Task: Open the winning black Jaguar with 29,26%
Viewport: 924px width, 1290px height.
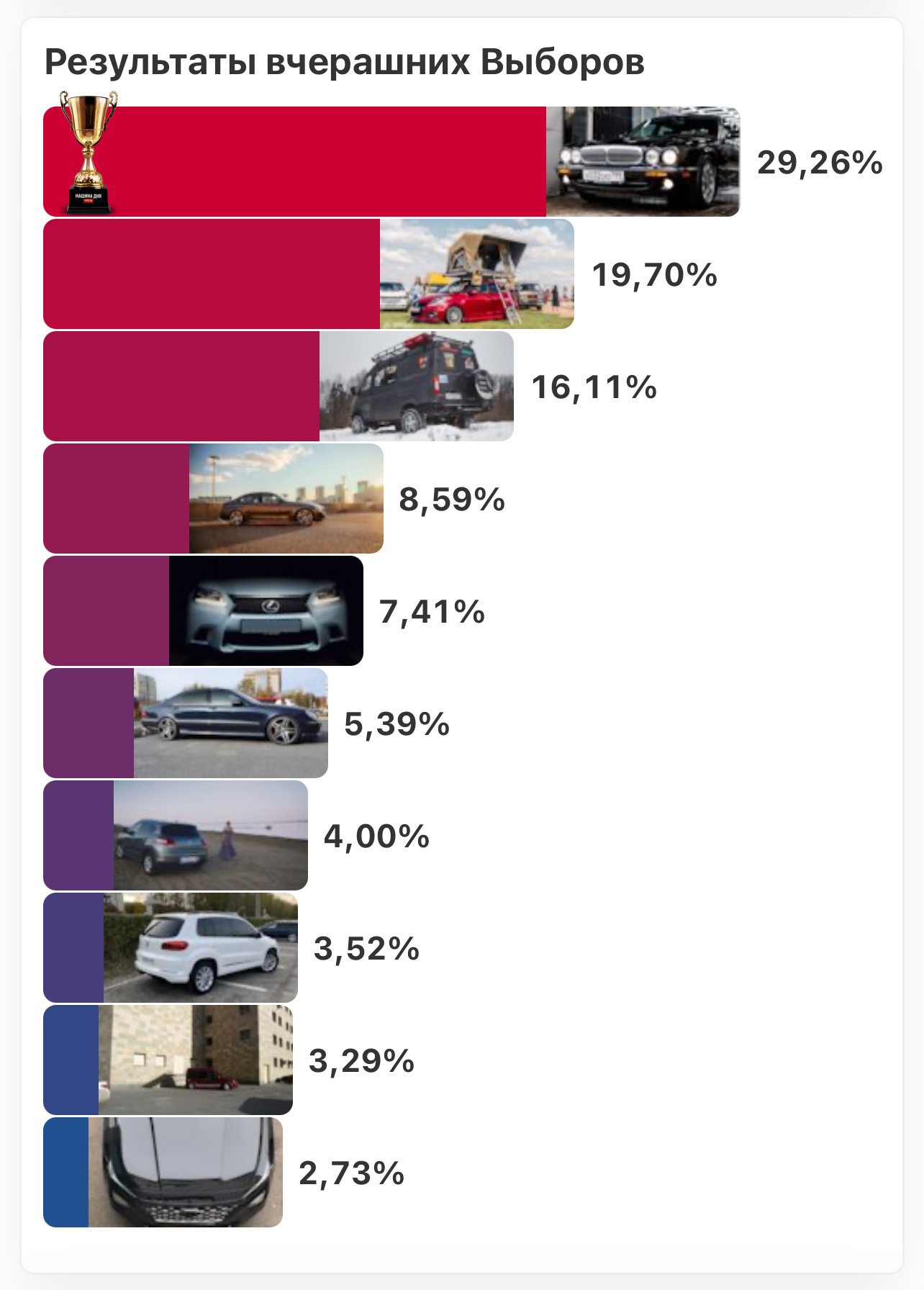Action: (642, 161)
